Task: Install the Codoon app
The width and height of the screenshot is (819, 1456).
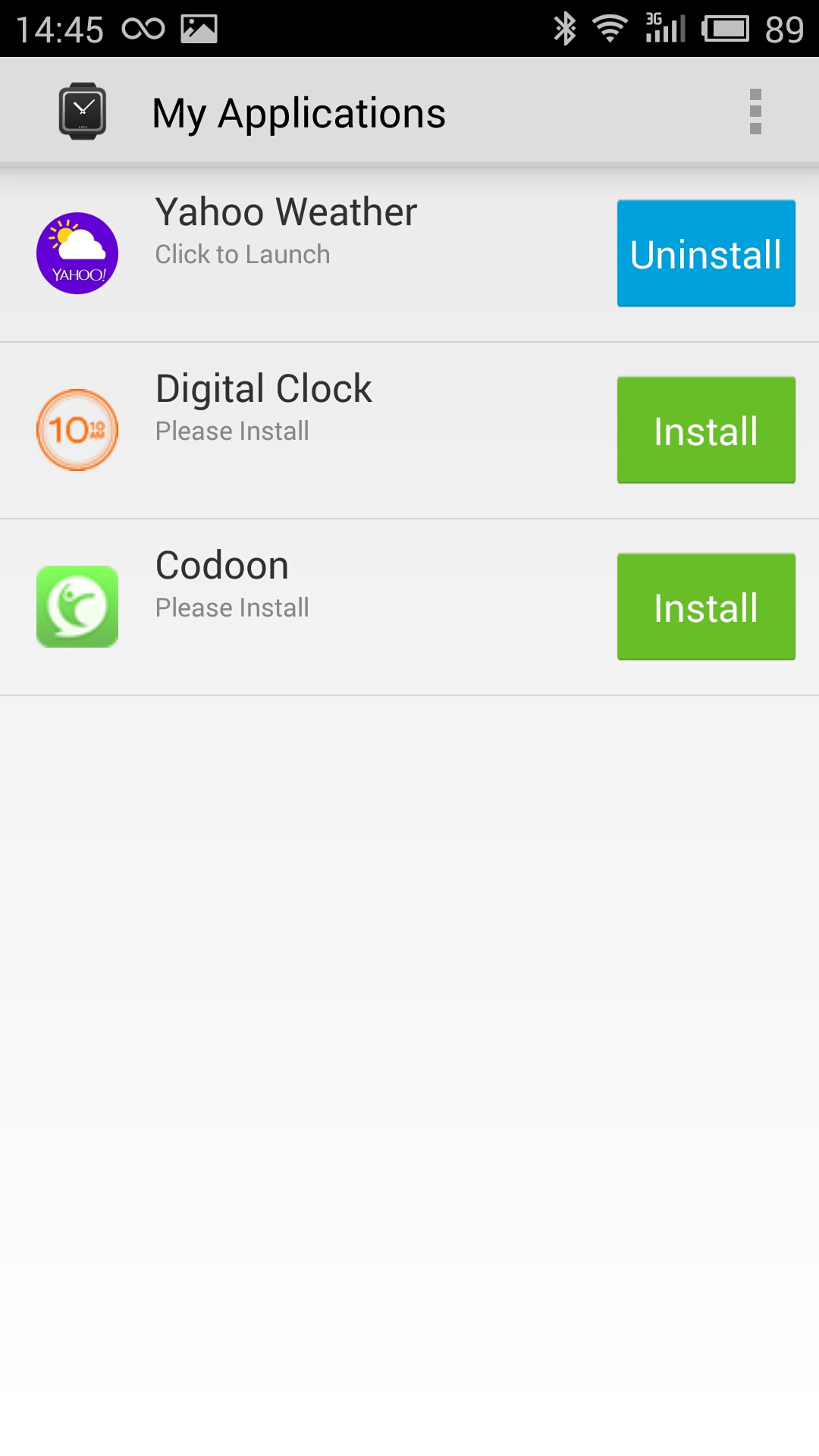Action: click(706, 607)
